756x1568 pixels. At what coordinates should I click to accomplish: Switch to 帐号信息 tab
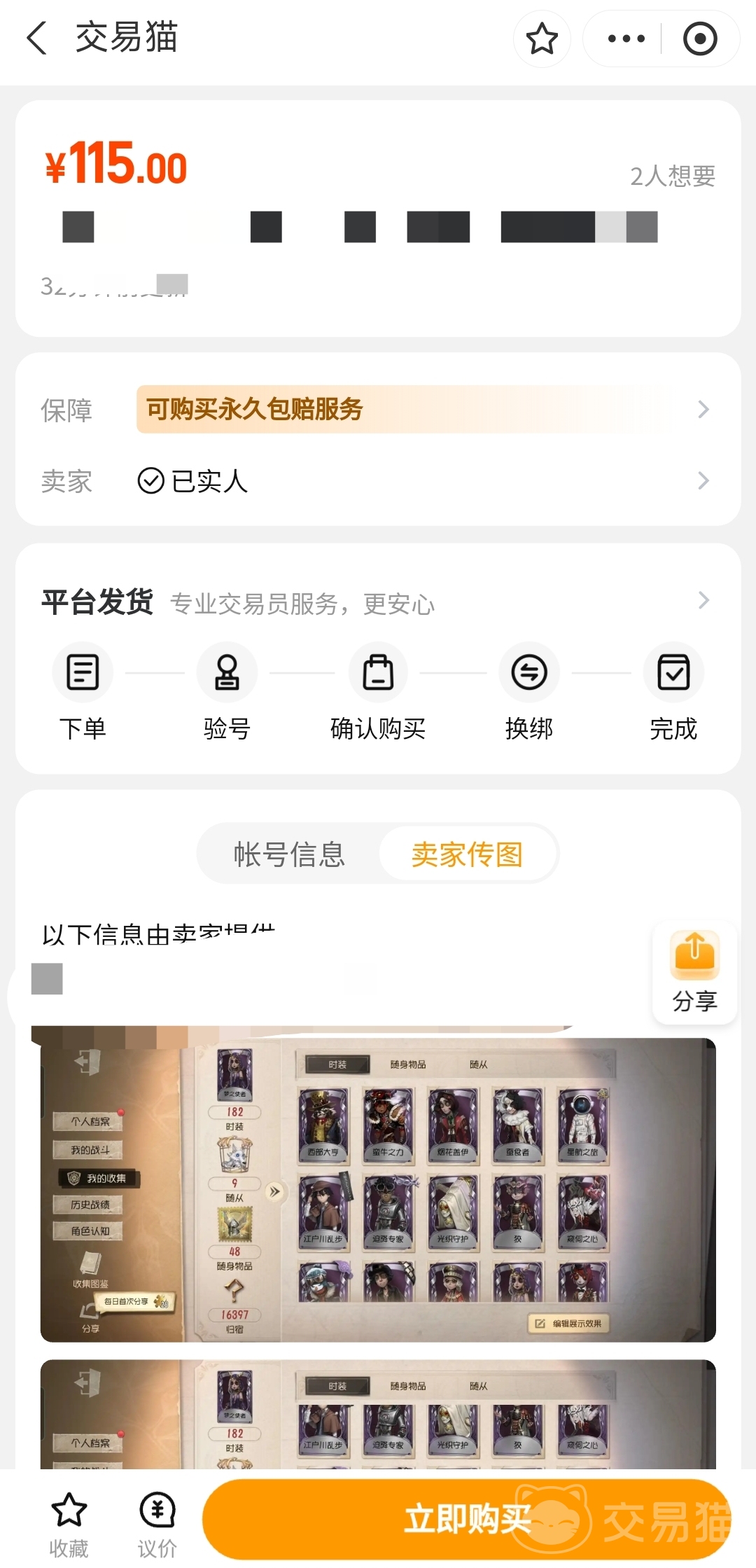(289, 854)
